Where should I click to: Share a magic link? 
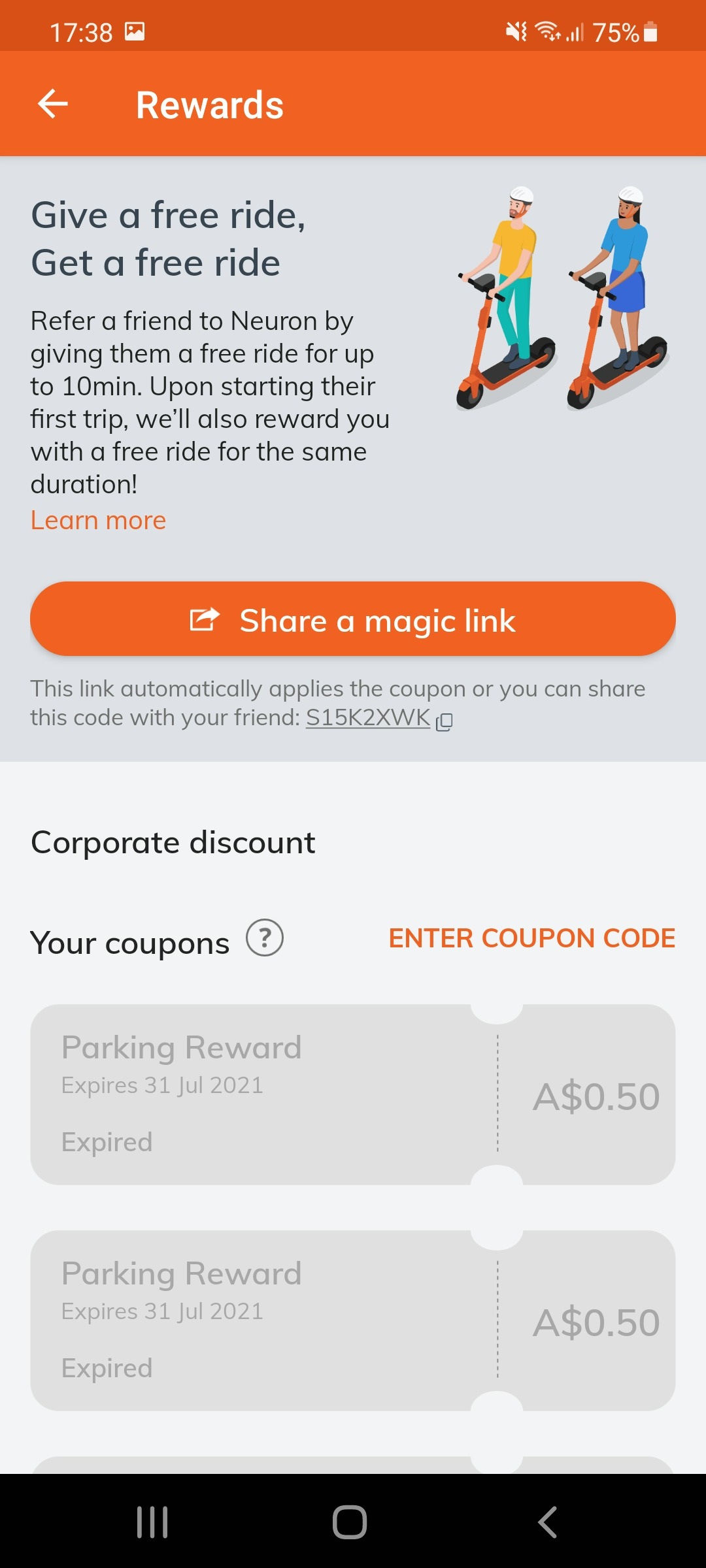[x=353, y=619]
